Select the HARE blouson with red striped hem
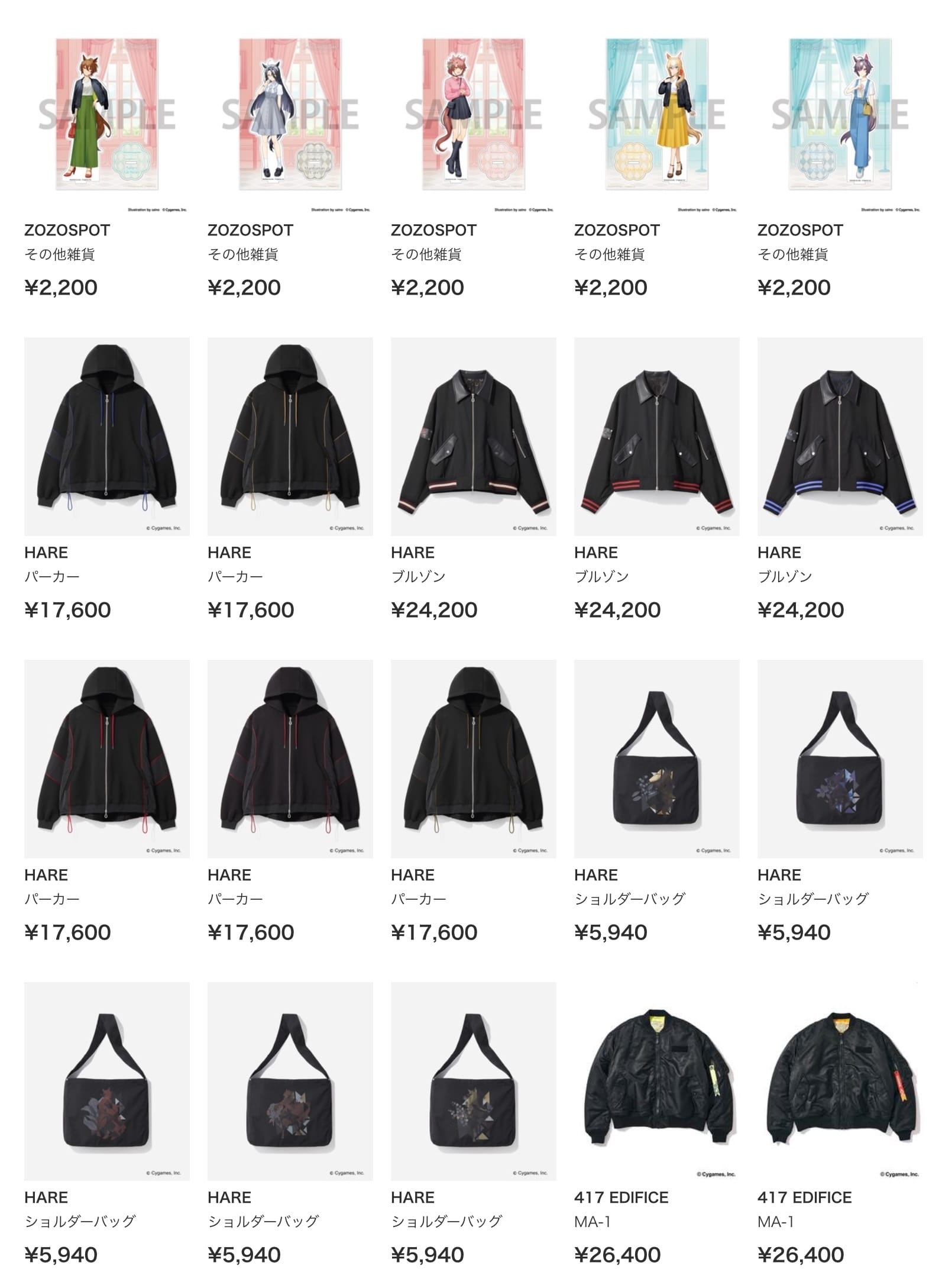This screenshot has width=942, height=1288. pos(656,436)
